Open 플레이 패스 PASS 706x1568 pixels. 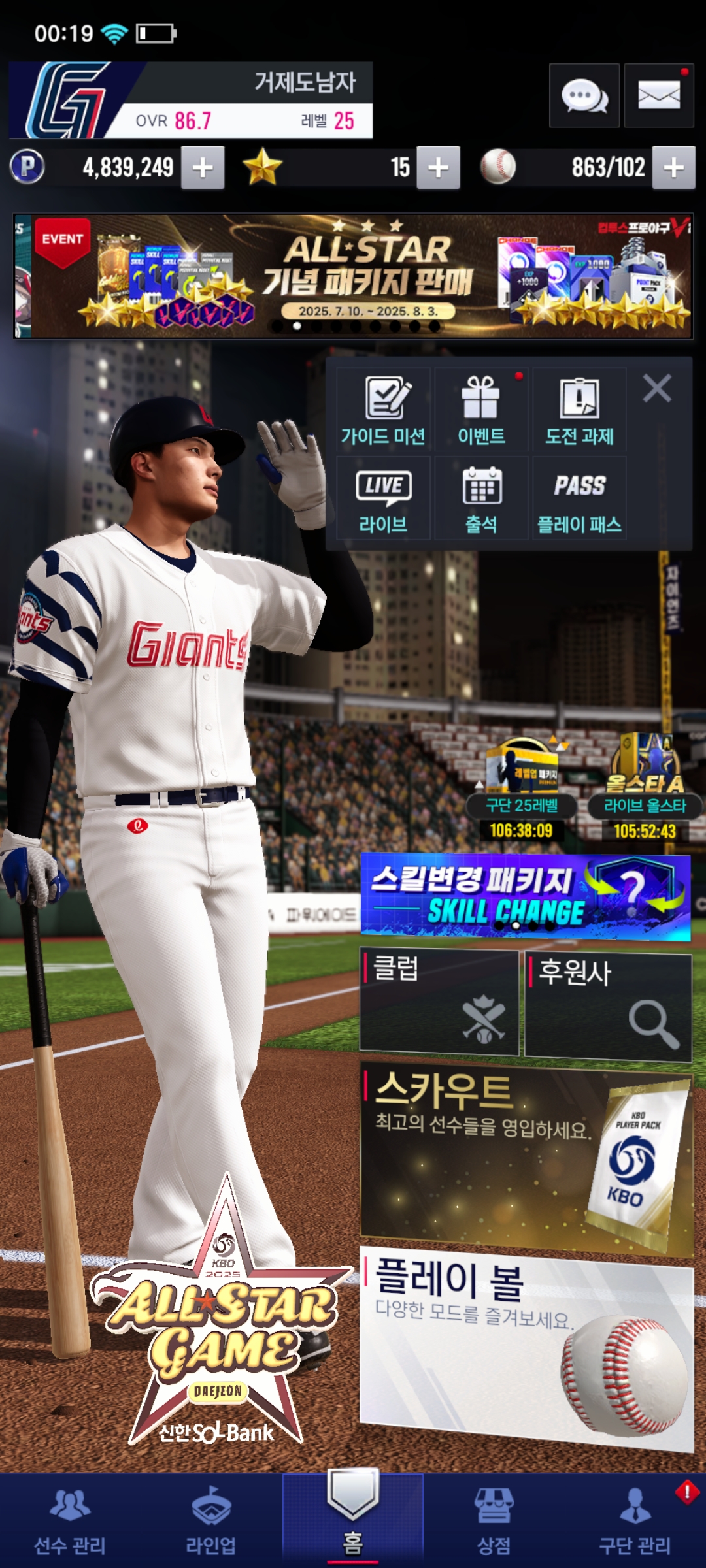coord(579,498)
